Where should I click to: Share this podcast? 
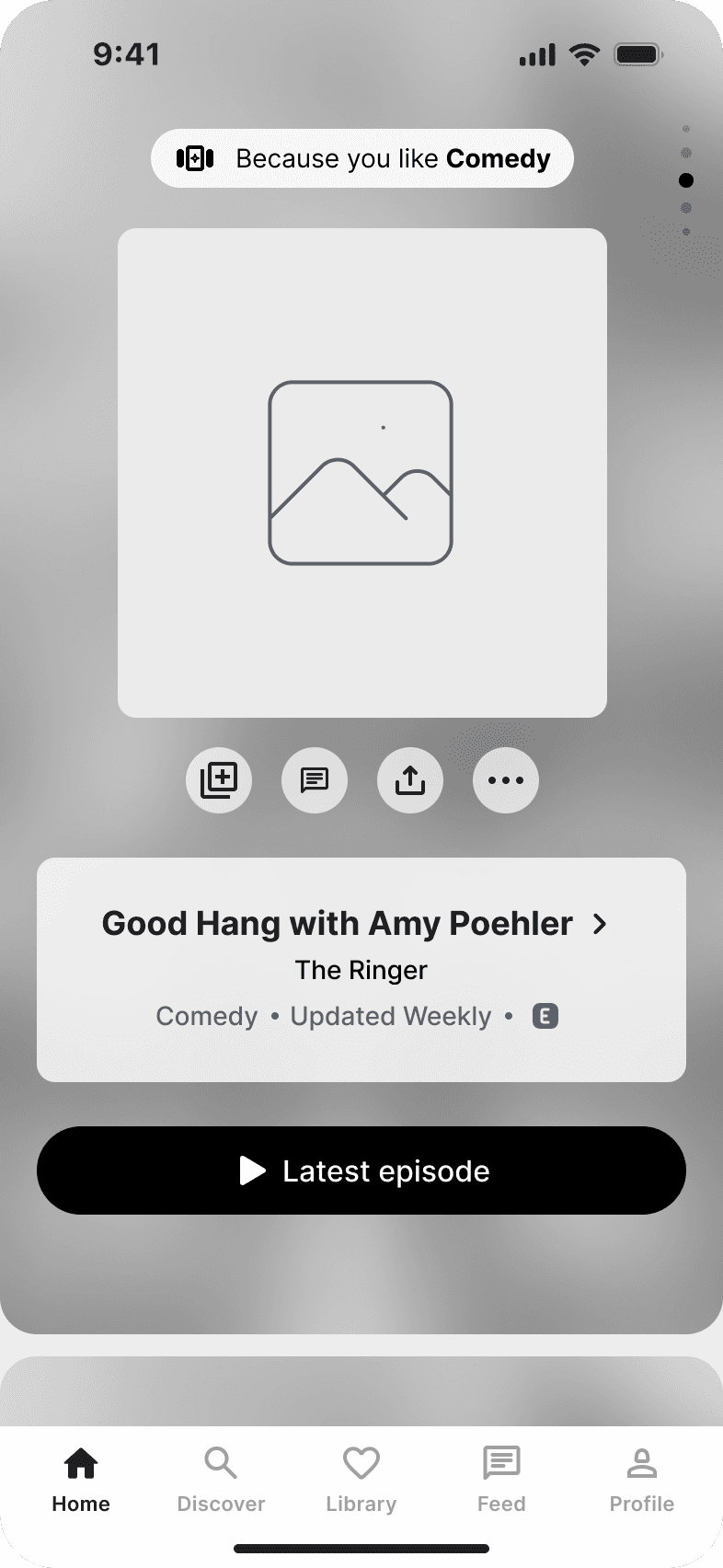[x=410, y=780]
